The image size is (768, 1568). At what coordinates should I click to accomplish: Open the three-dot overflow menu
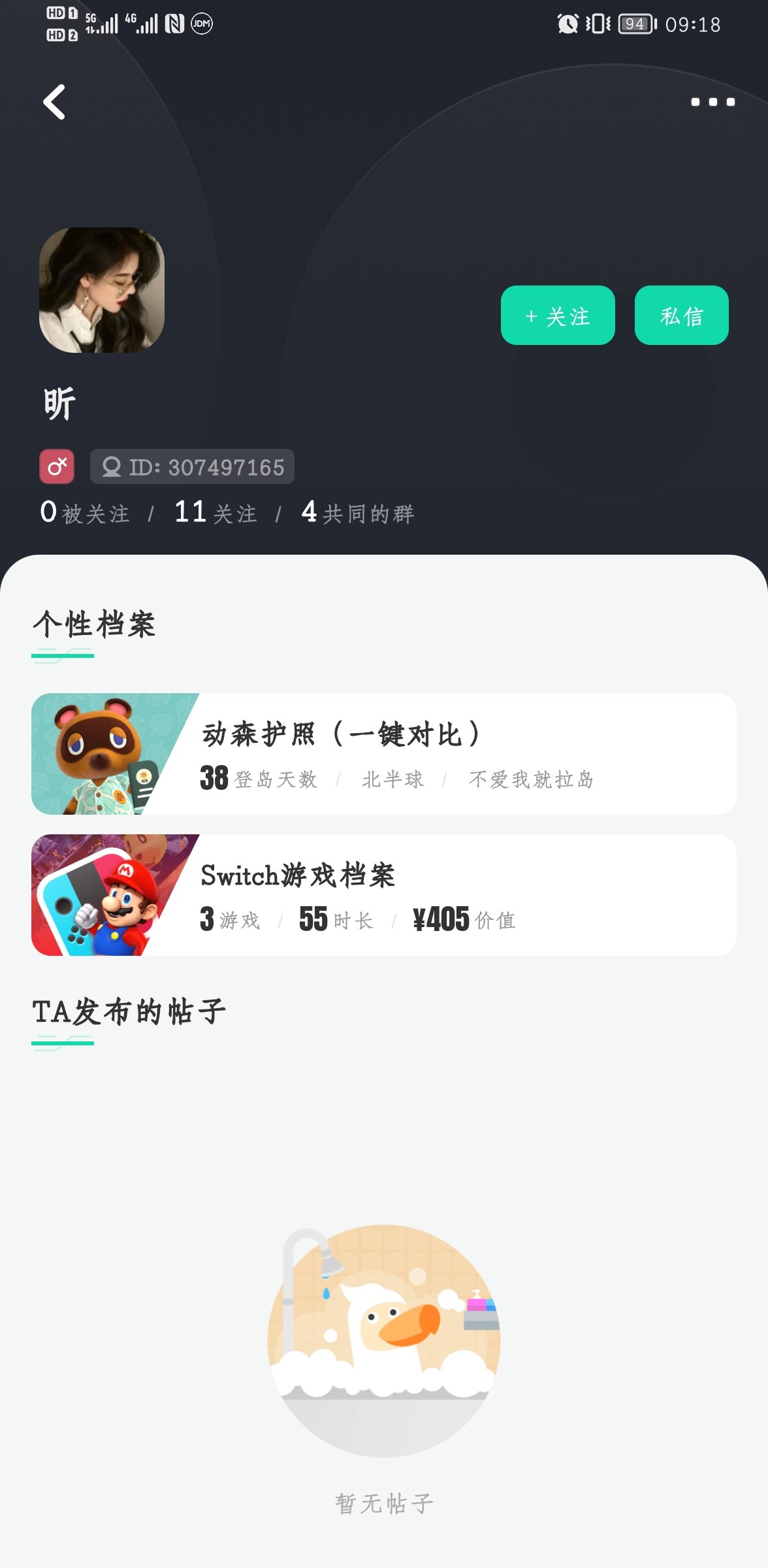pyautogui.click(x=712, y=102)
